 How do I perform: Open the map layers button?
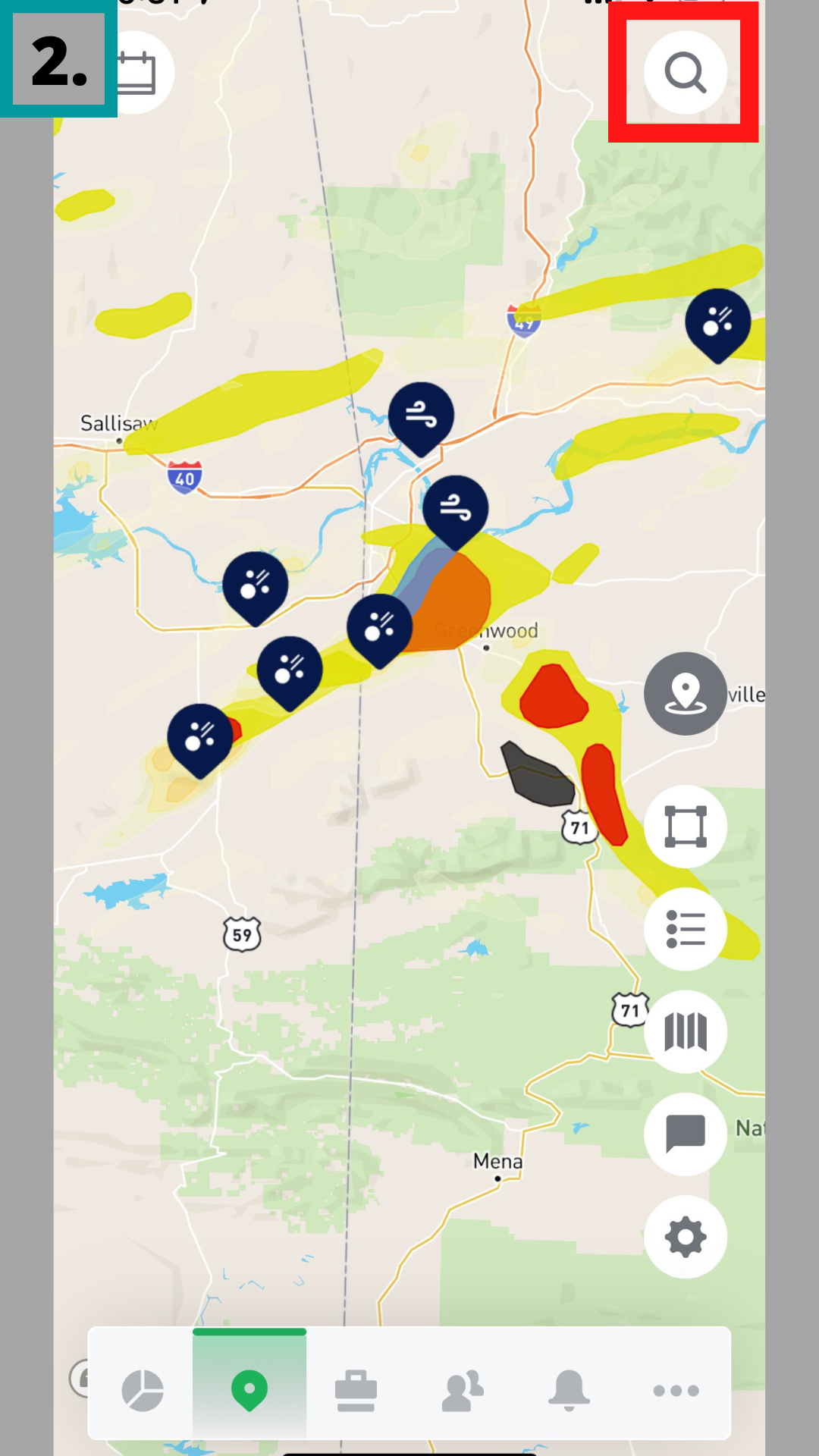[685, 1031]
